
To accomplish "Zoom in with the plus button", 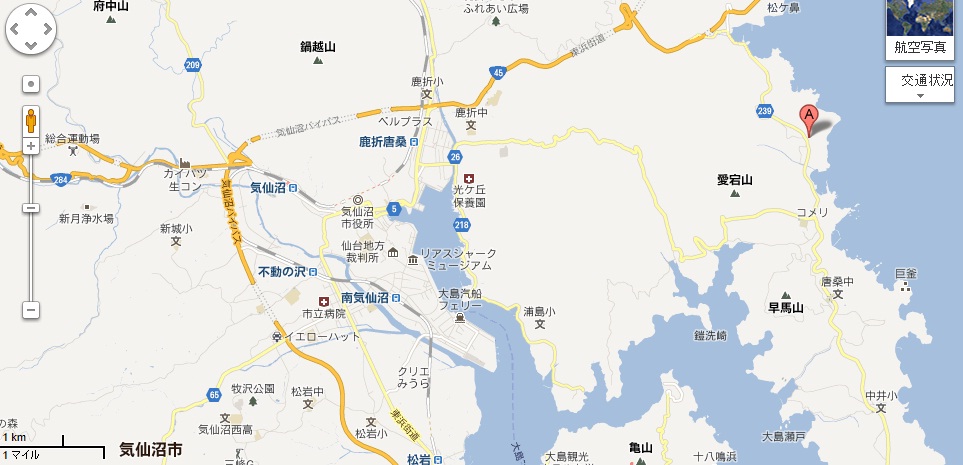I will (x=31, y=146).
